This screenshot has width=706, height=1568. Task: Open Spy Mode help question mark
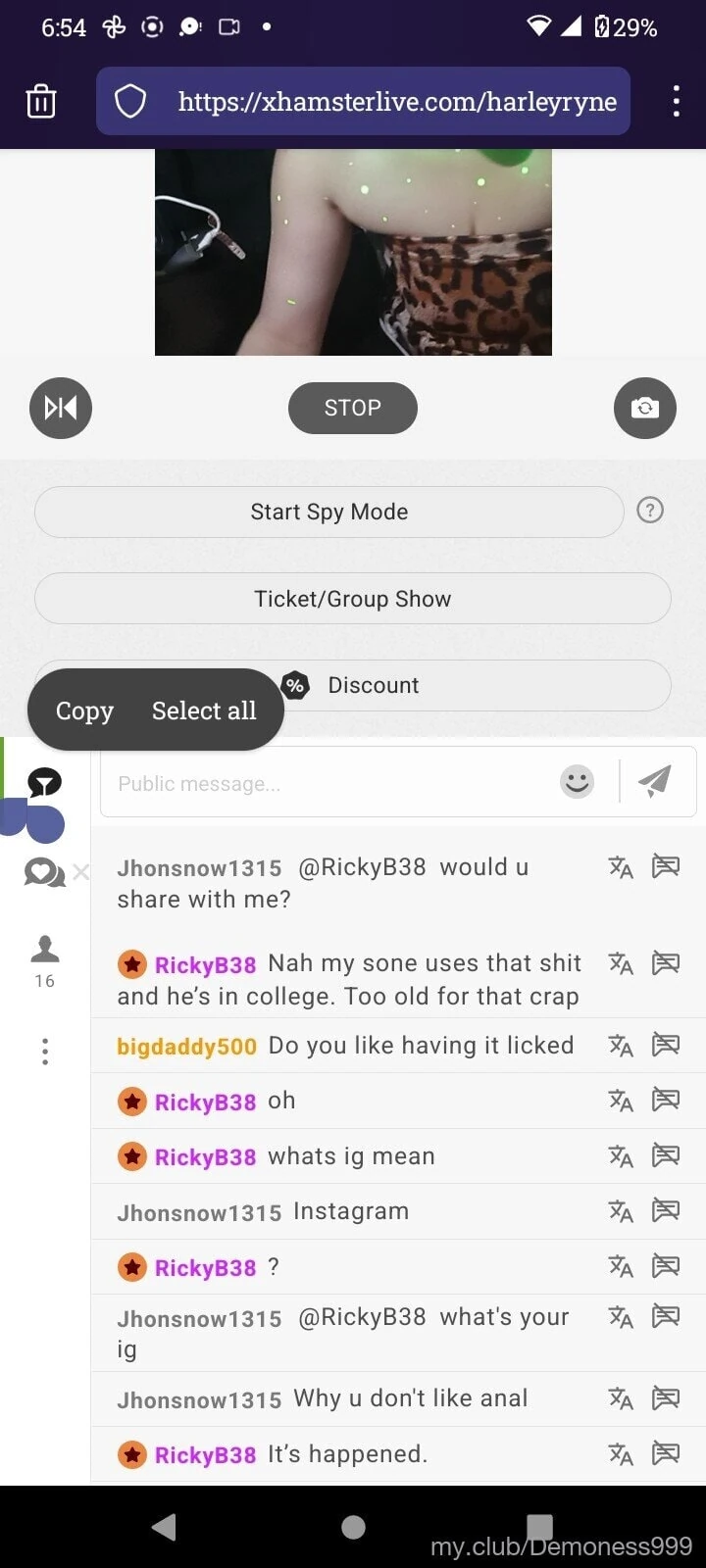650,511
